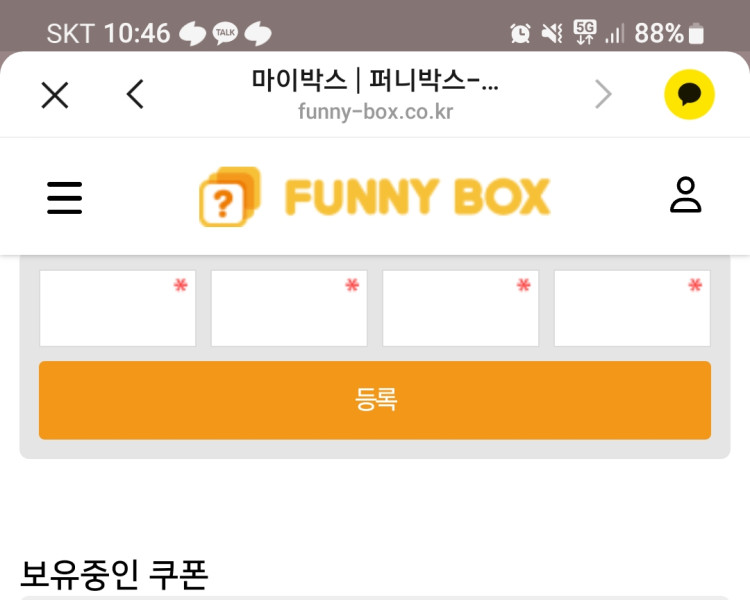Close the in-app browser
Image resolution: width=750 pixels, height=600 pixels.
tap(54, 95)
